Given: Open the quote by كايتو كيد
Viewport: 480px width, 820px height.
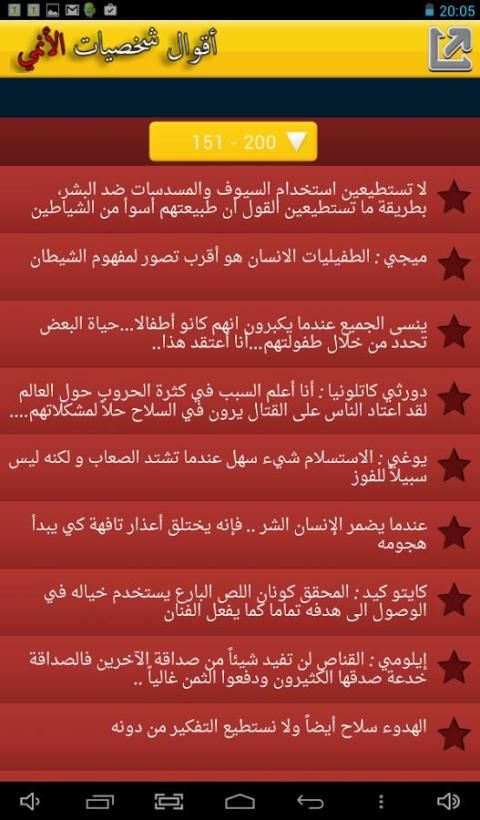Looking at the screenshot, I should pyautogui.click(x=240, y=601).
